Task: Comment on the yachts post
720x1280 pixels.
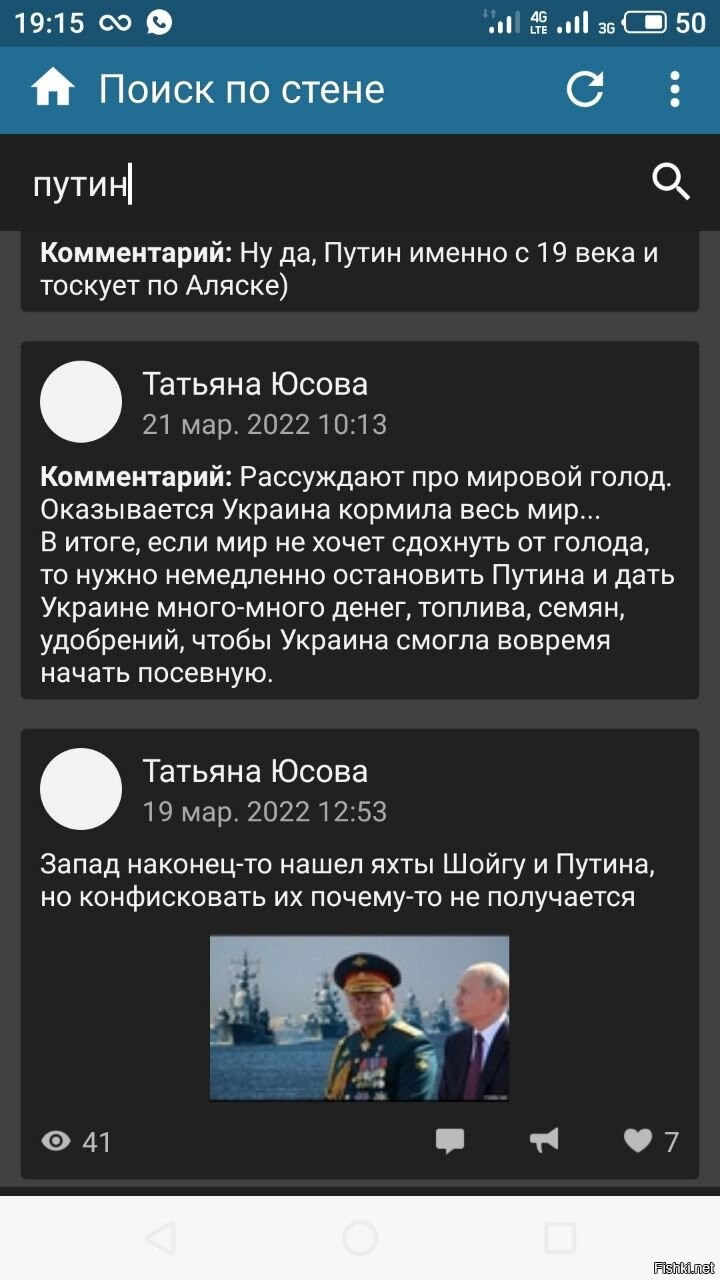Action: [x=450, y=1141]
